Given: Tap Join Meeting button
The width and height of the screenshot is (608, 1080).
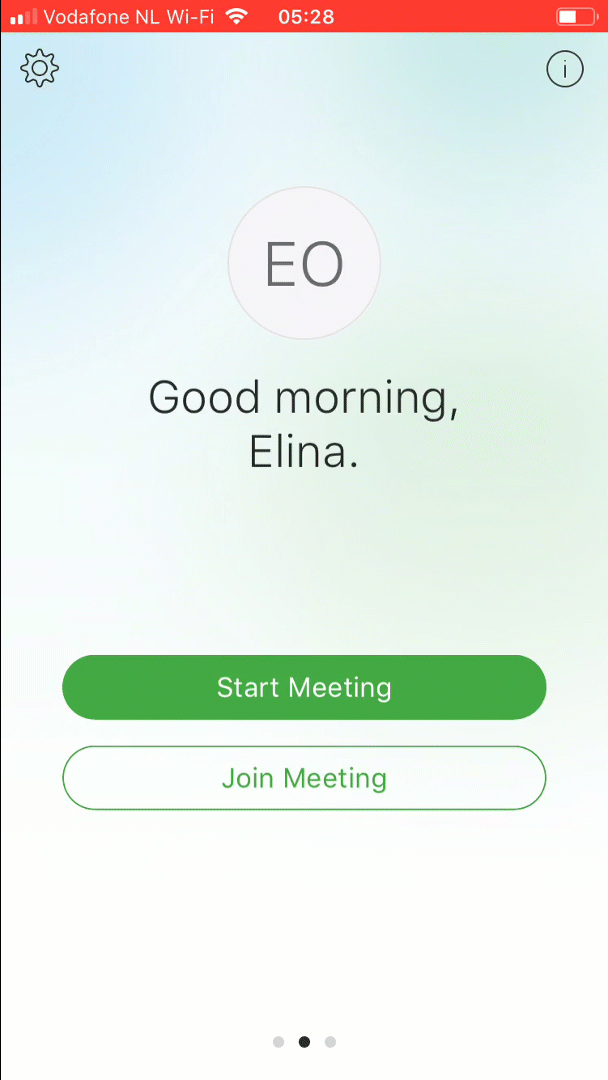Looking at the screenshot, I should tap(304, 778).
